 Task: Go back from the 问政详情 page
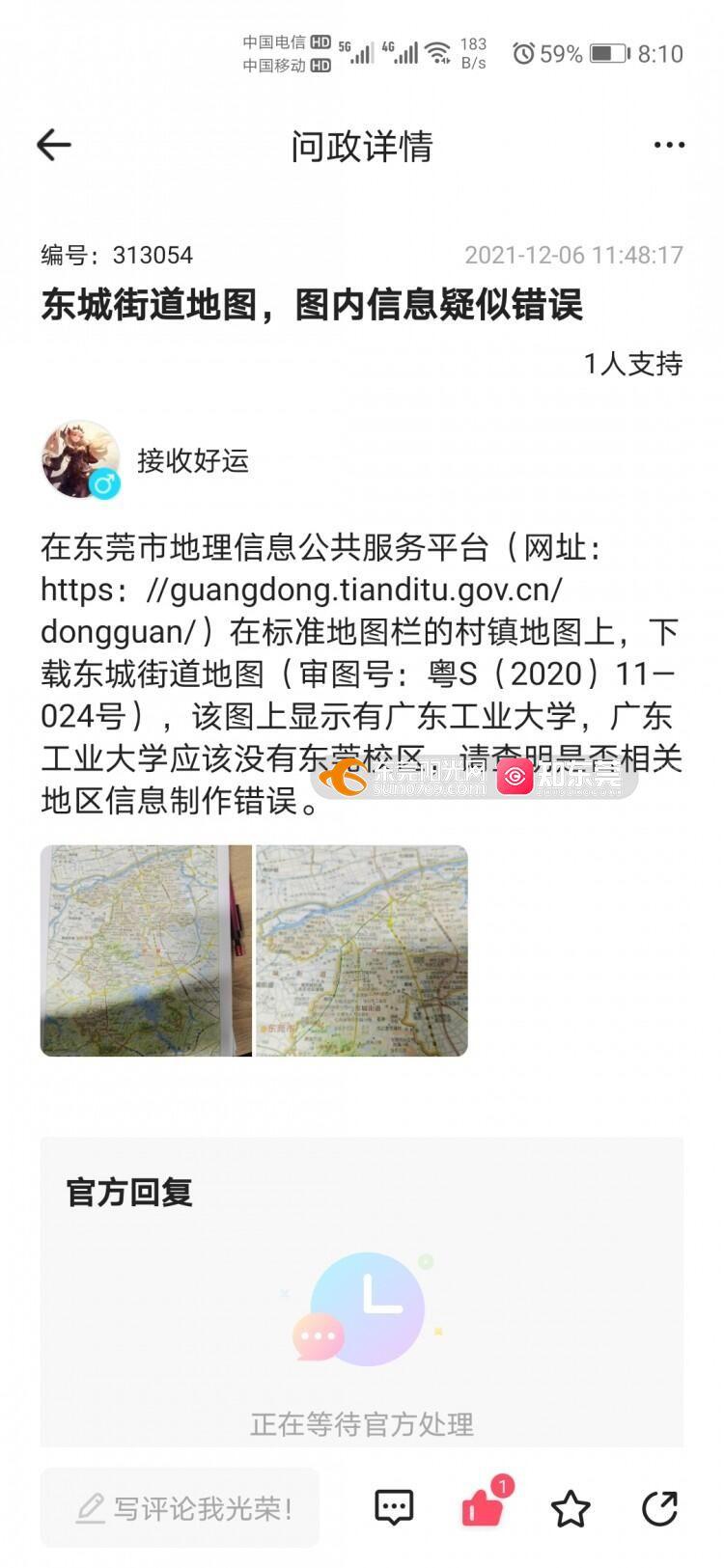[x=54, y=146]
